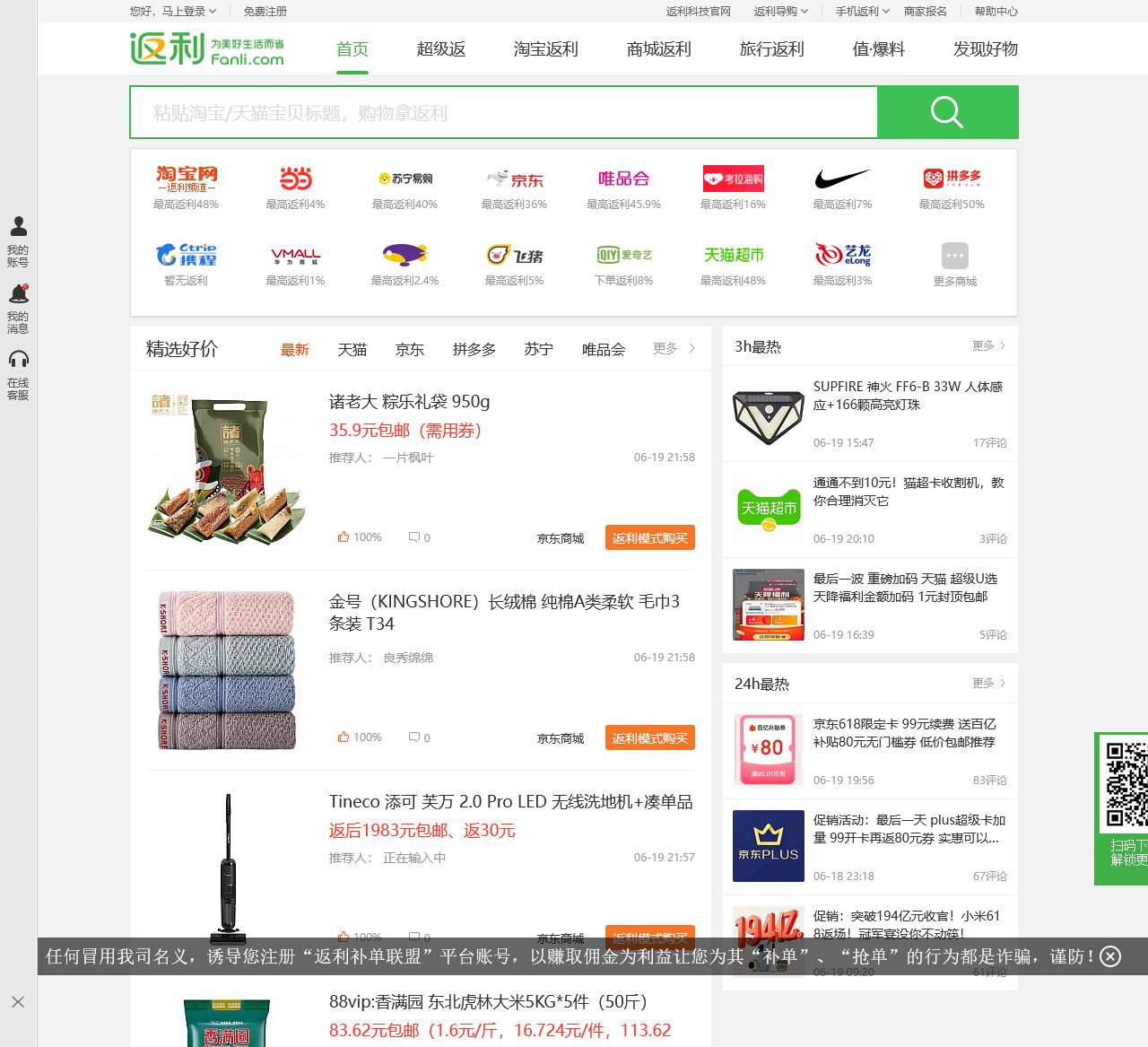
Task: View more in 3h最热 list
Action: pyautogui.click(x=988, y=345)
